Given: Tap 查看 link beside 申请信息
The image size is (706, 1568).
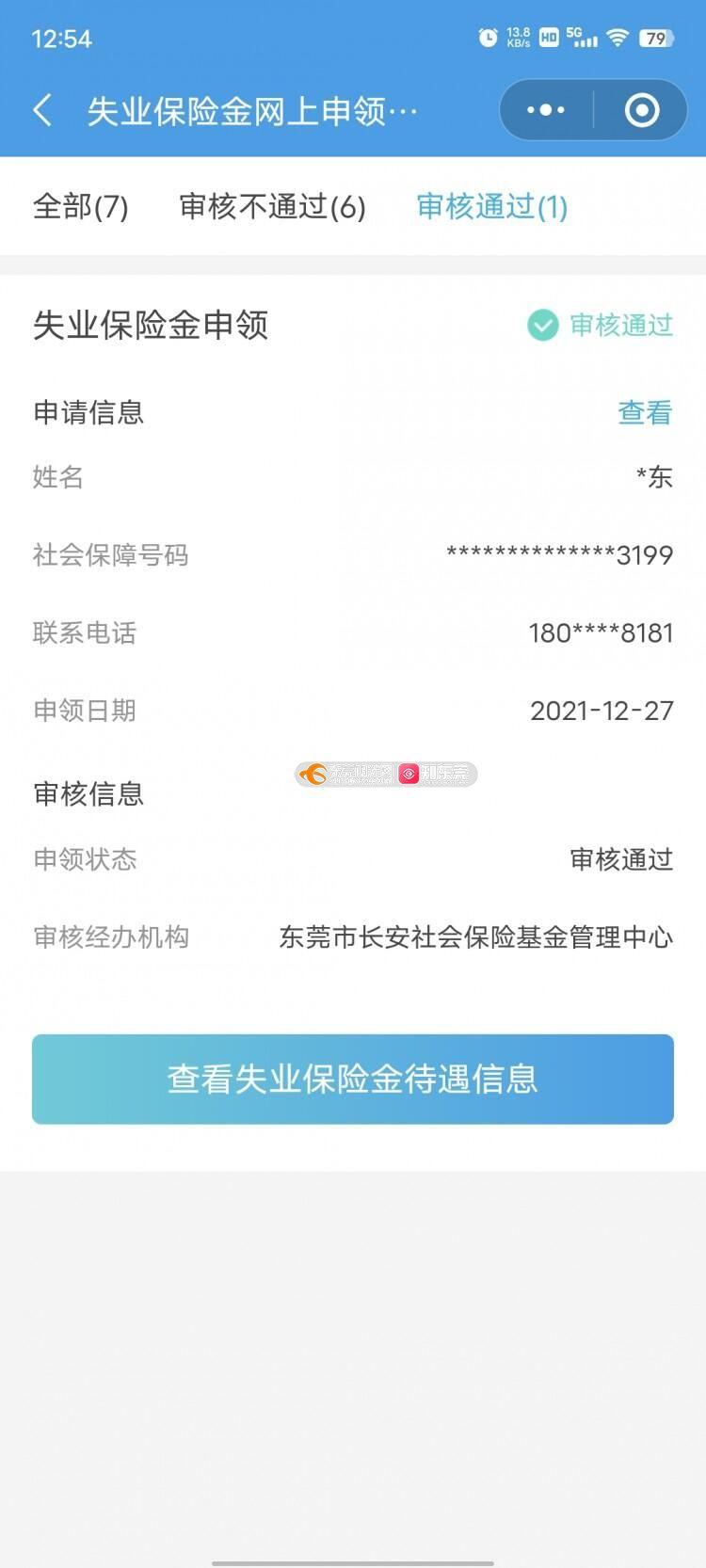Looking at the screenshot, I should (x=645, y=412).
